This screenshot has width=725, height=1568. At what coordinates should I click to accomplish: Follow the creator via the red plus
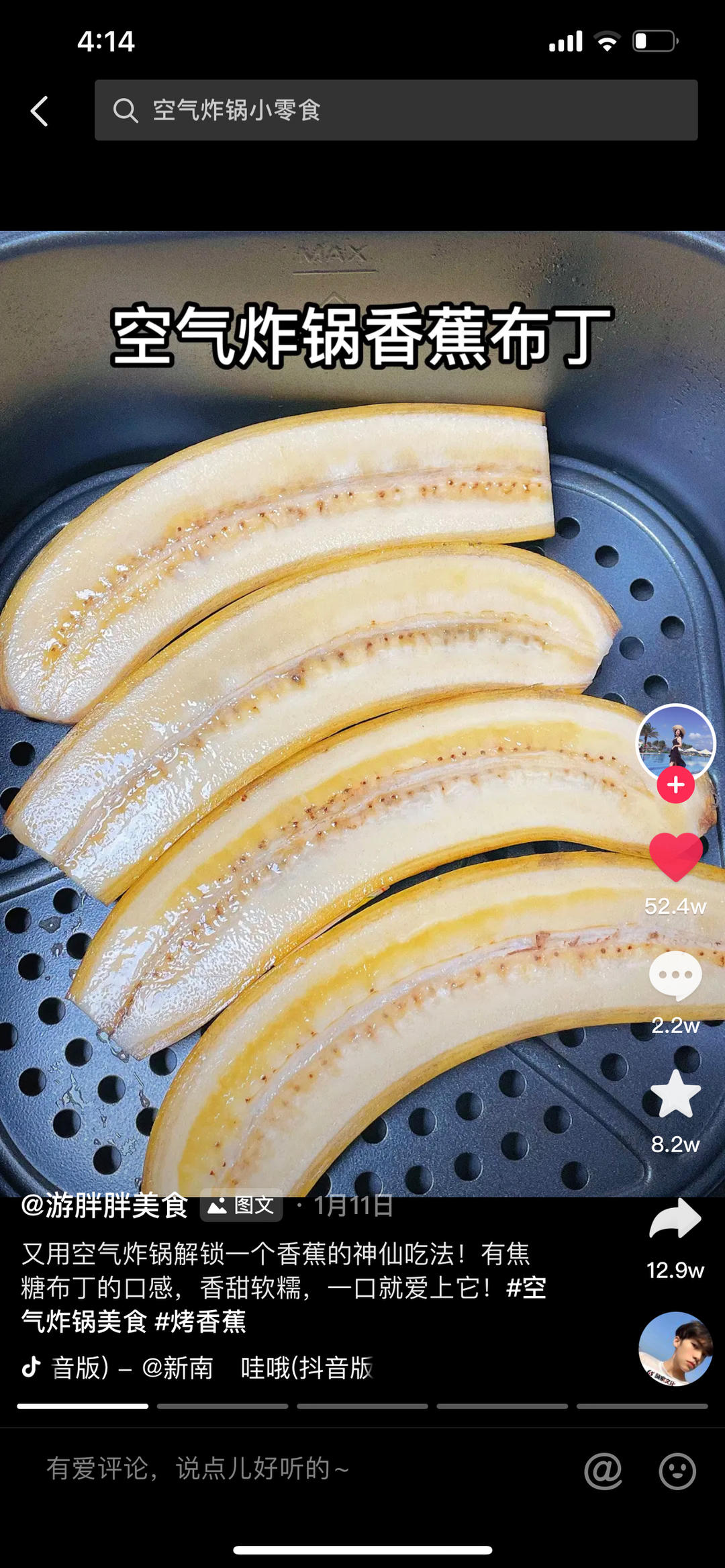tap(675, 785)
